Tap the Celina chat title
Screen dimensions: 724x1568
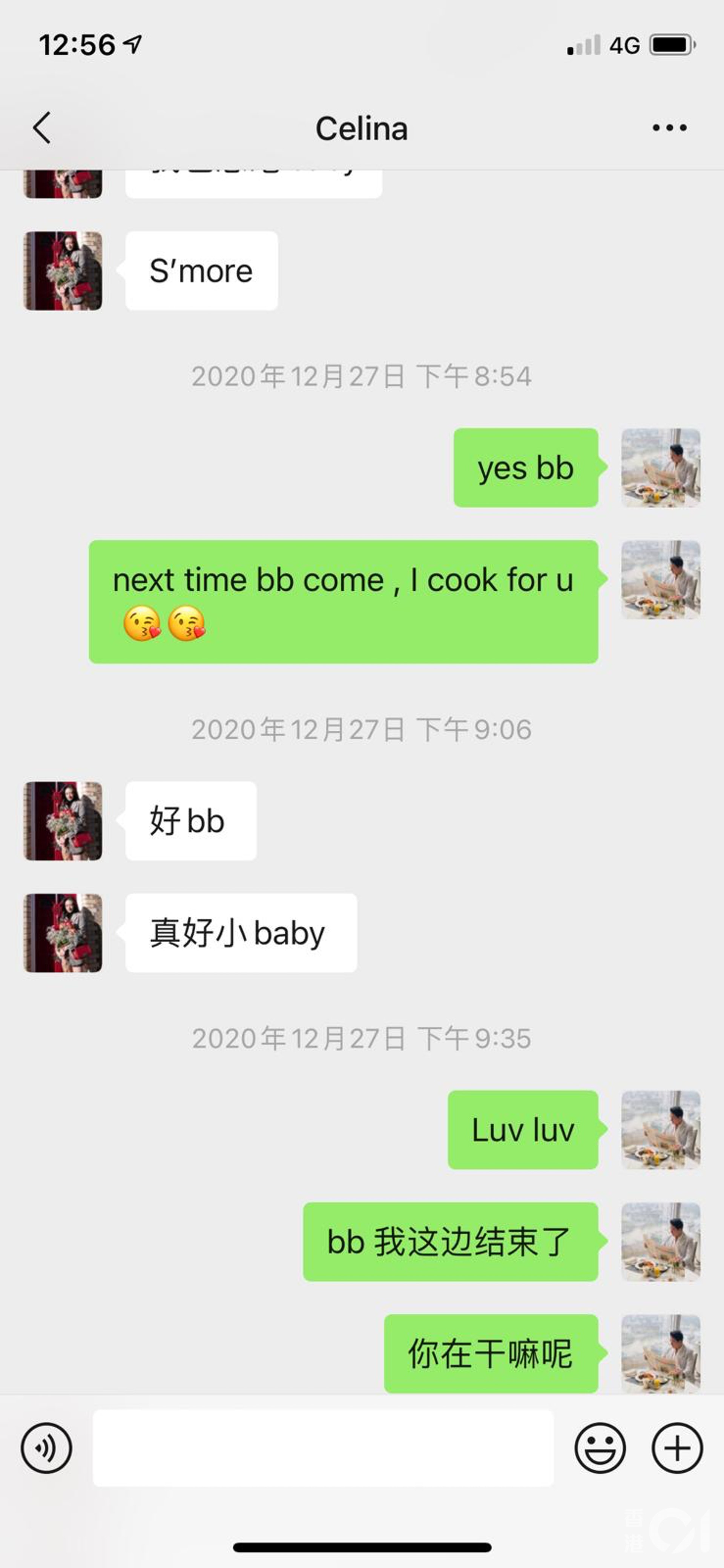(x=362, y=128)
